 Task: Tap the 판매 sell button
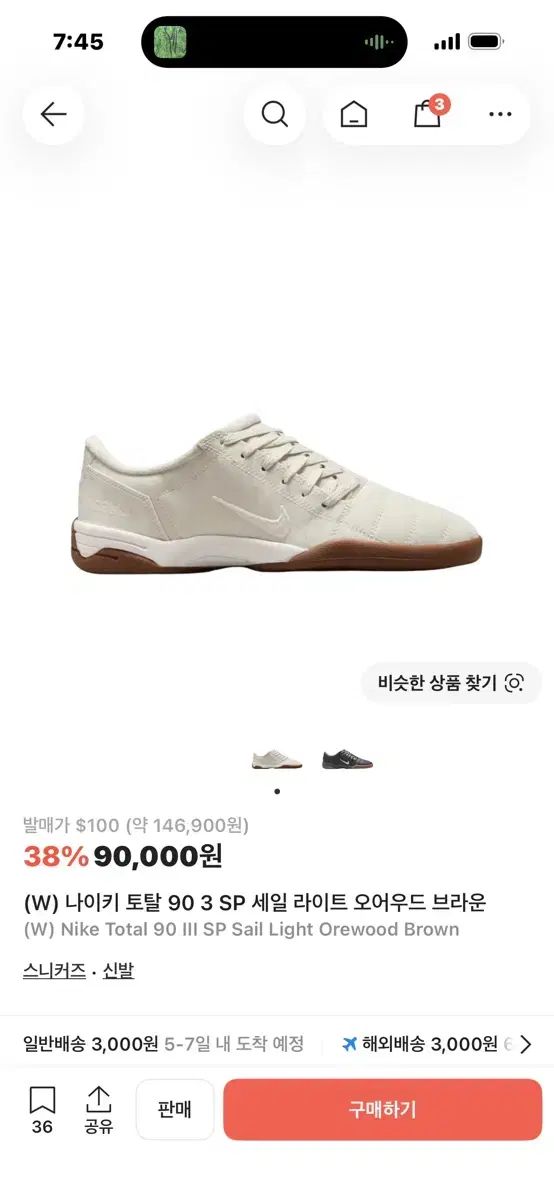[175, 1109]
